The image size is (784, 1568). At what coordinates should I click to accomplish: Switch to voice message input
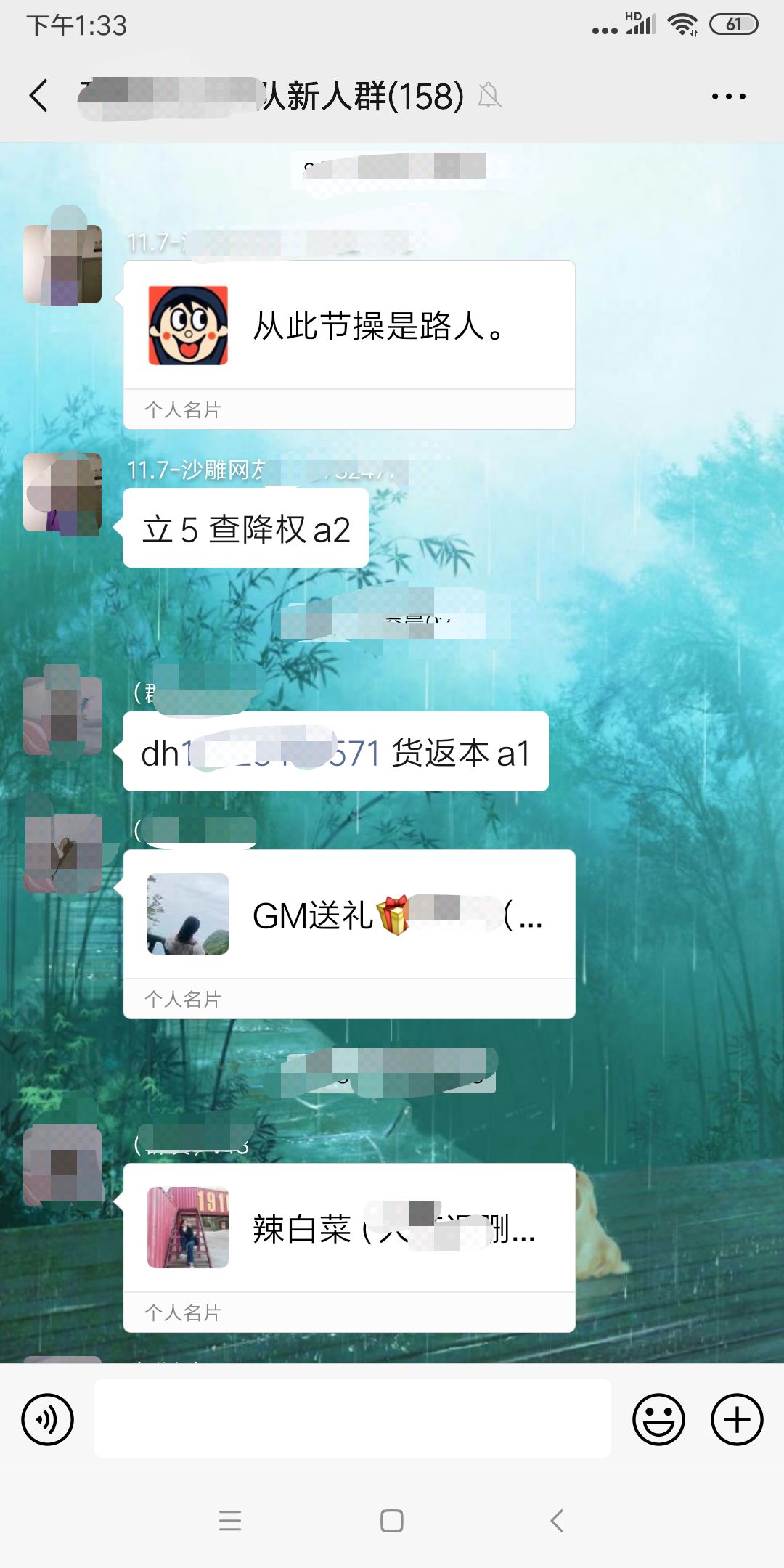pyautogui.click(x=46, y=1418)
